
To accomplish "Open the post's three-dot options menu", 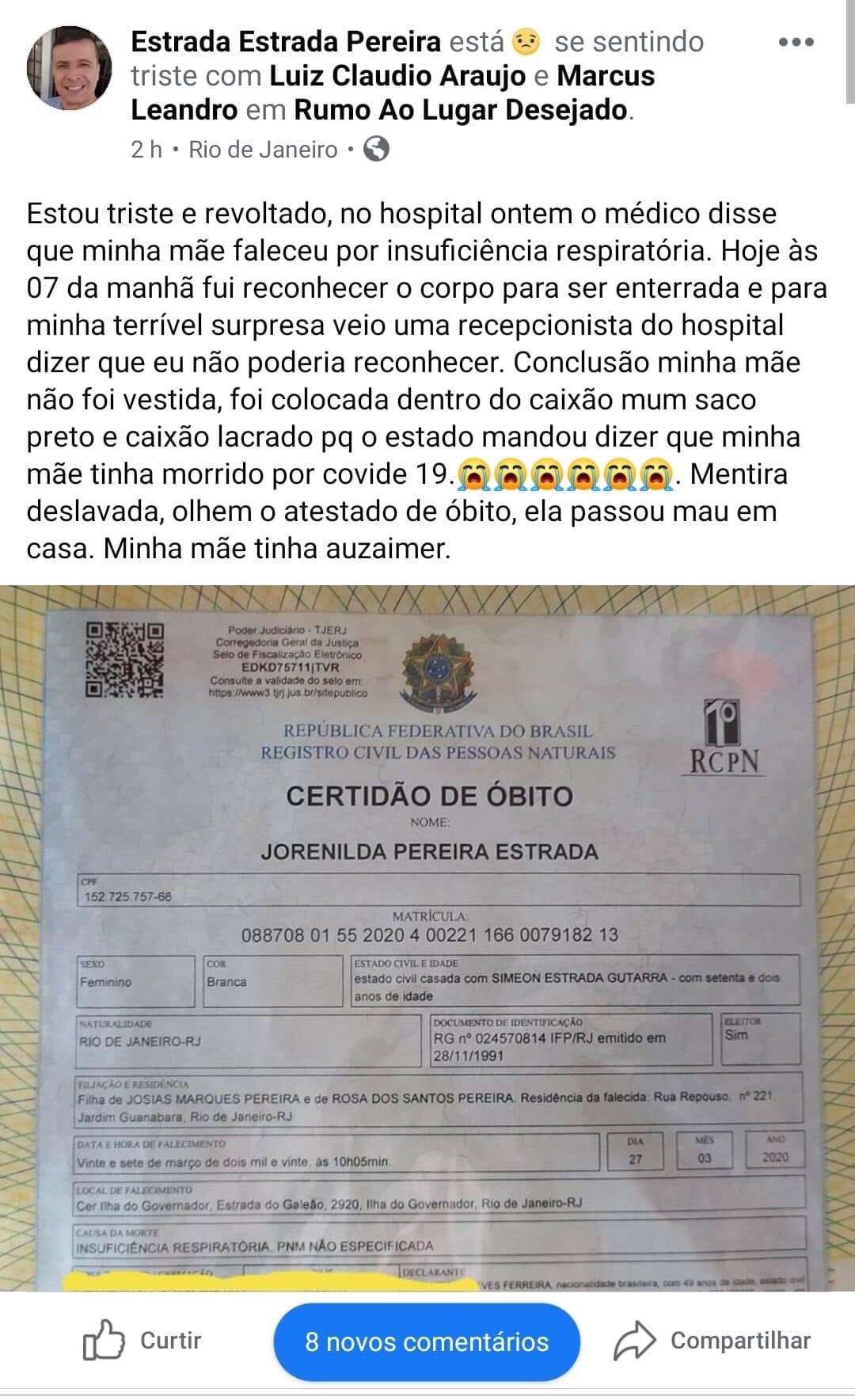I will pos(796,42).
